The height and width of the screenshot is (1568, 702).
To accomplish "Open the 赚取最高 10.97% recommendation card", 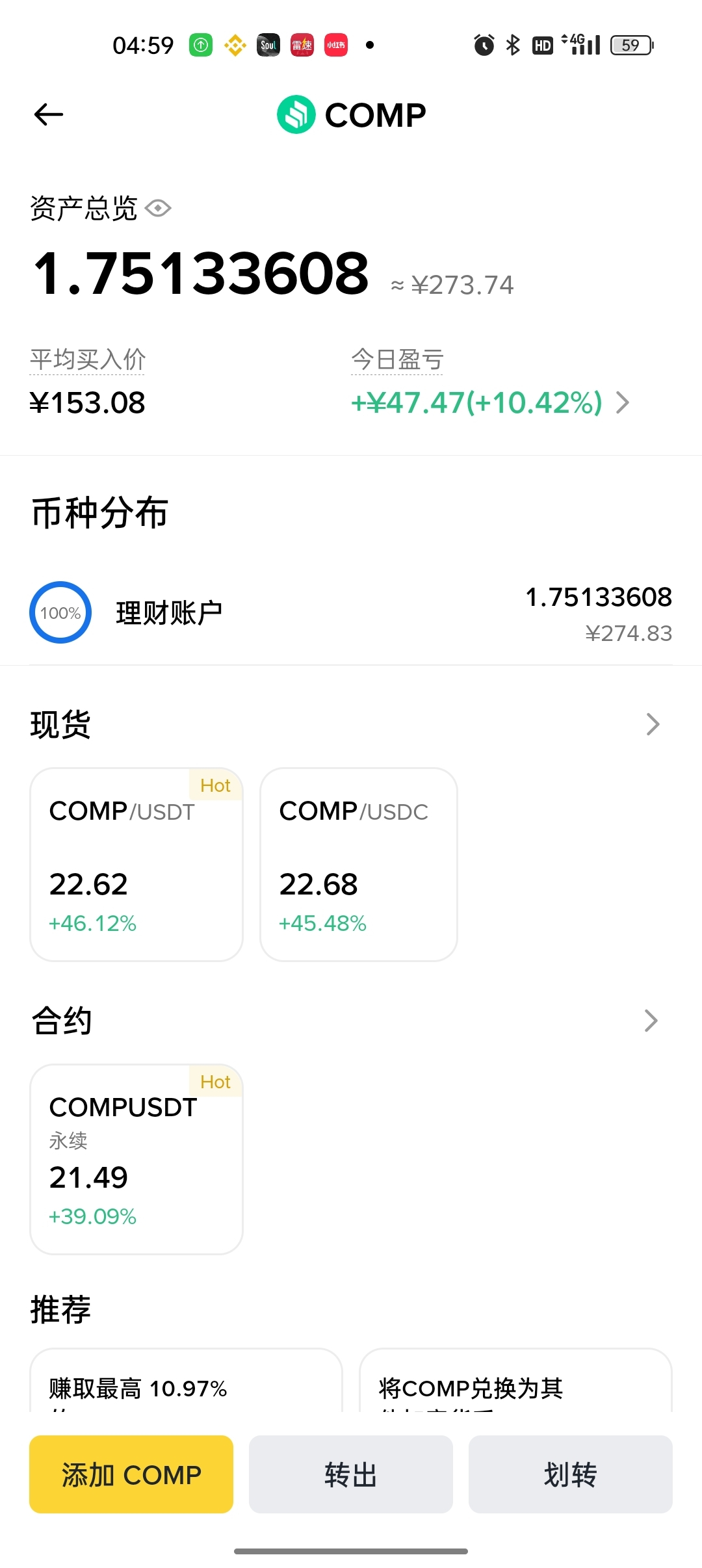I will click(186, 1383).
